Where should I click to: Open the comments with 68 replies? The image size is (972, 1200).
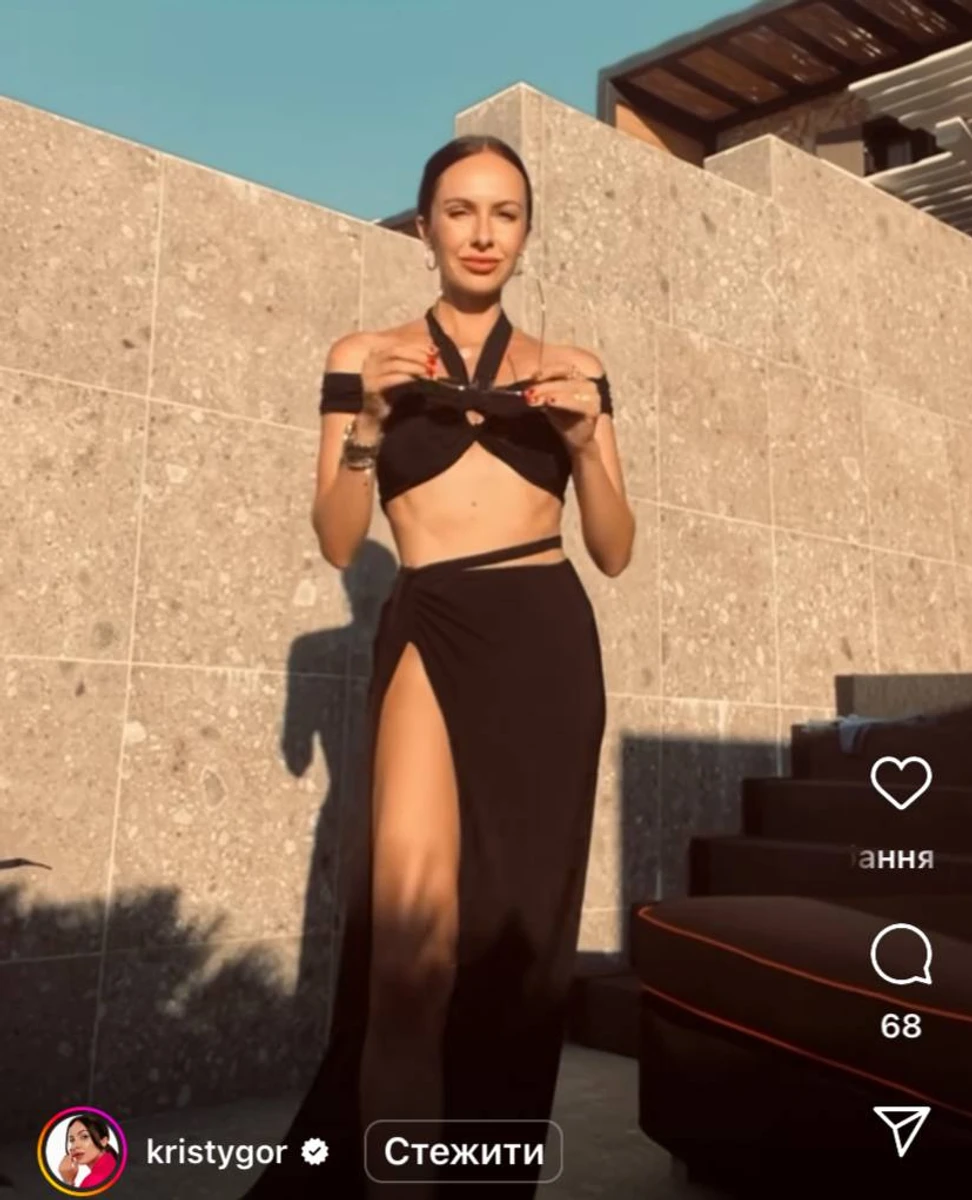pos(900,954)
